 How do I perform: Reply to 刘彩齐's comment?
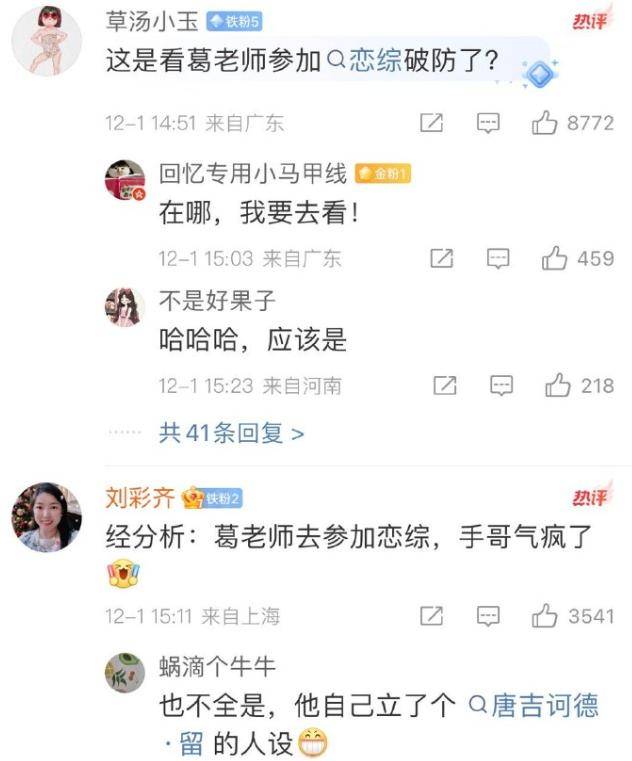487,616
